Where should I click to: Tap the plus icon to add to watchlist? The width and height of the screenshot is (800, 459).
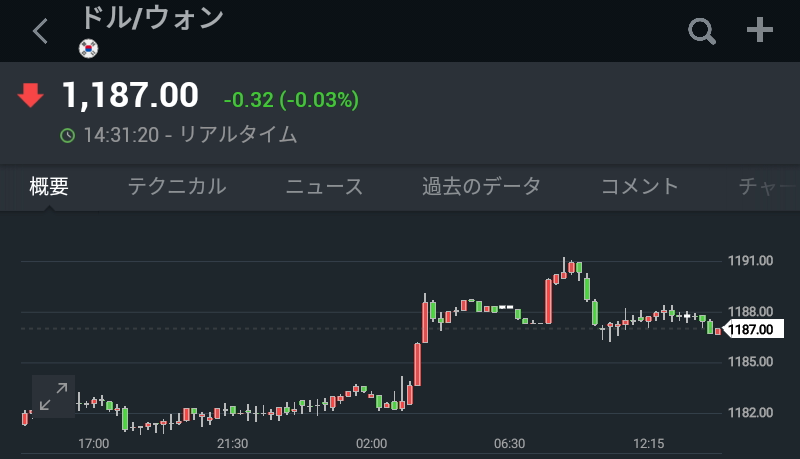click(x=761, y=31)
